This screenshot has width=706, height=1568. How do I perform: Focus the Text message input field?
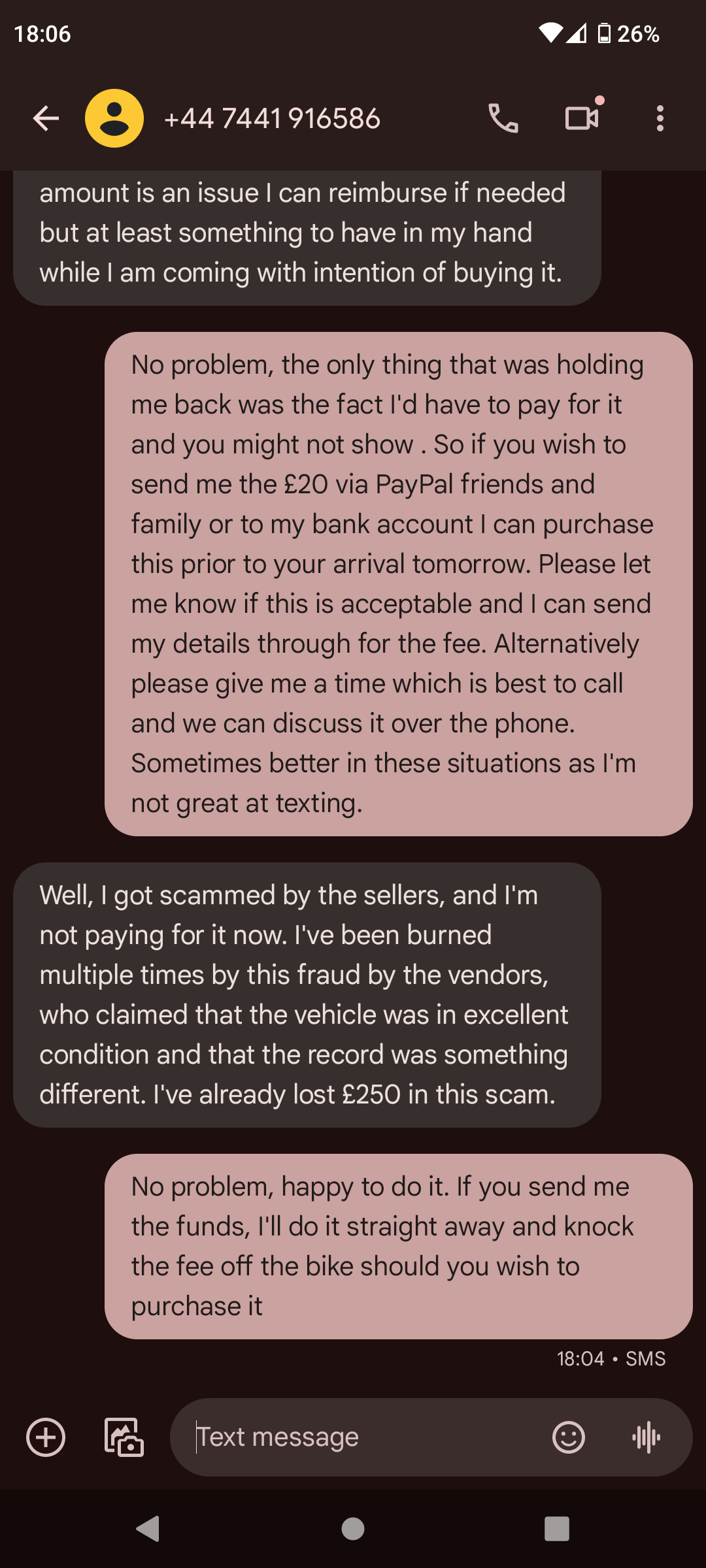(x=366, y=1437)
